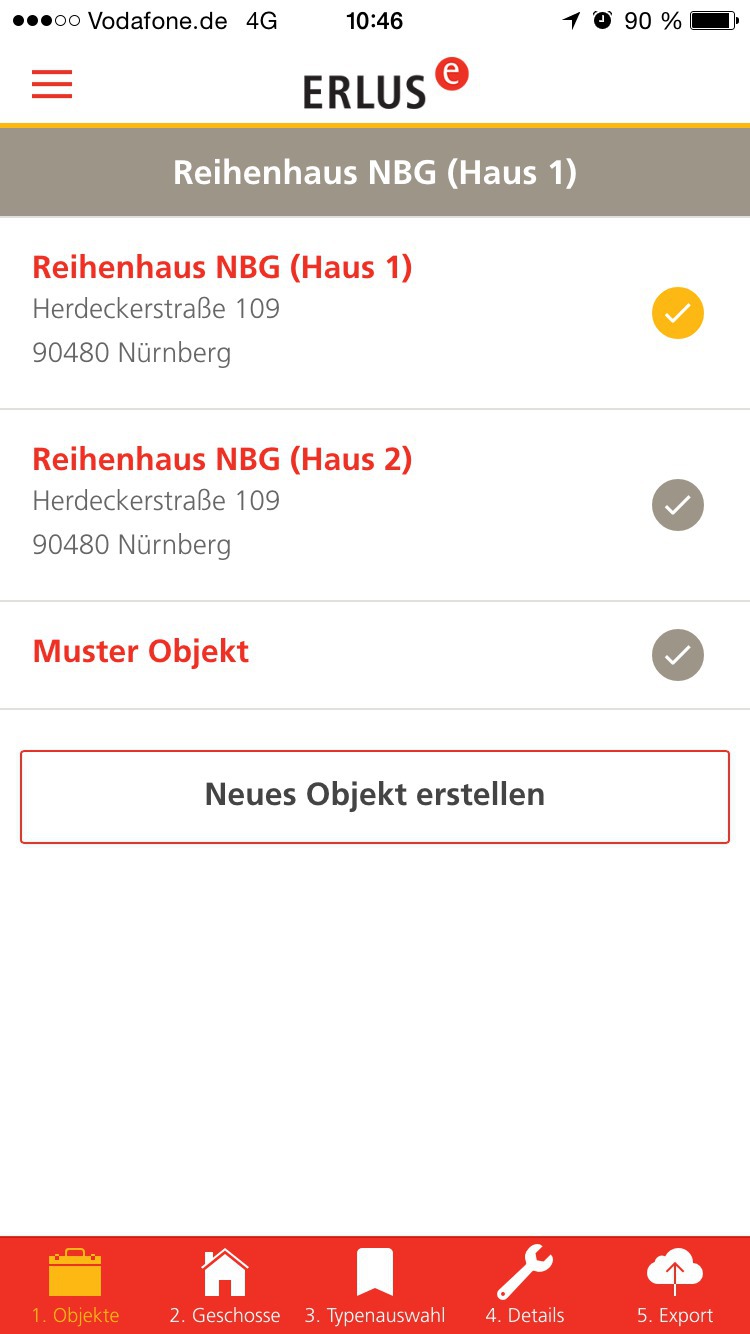The height and width of the screenshot is (1334, 750).
Task: Open Reihenhaus NBG (Haus 2) entry
Action: [x=375, y=505]
